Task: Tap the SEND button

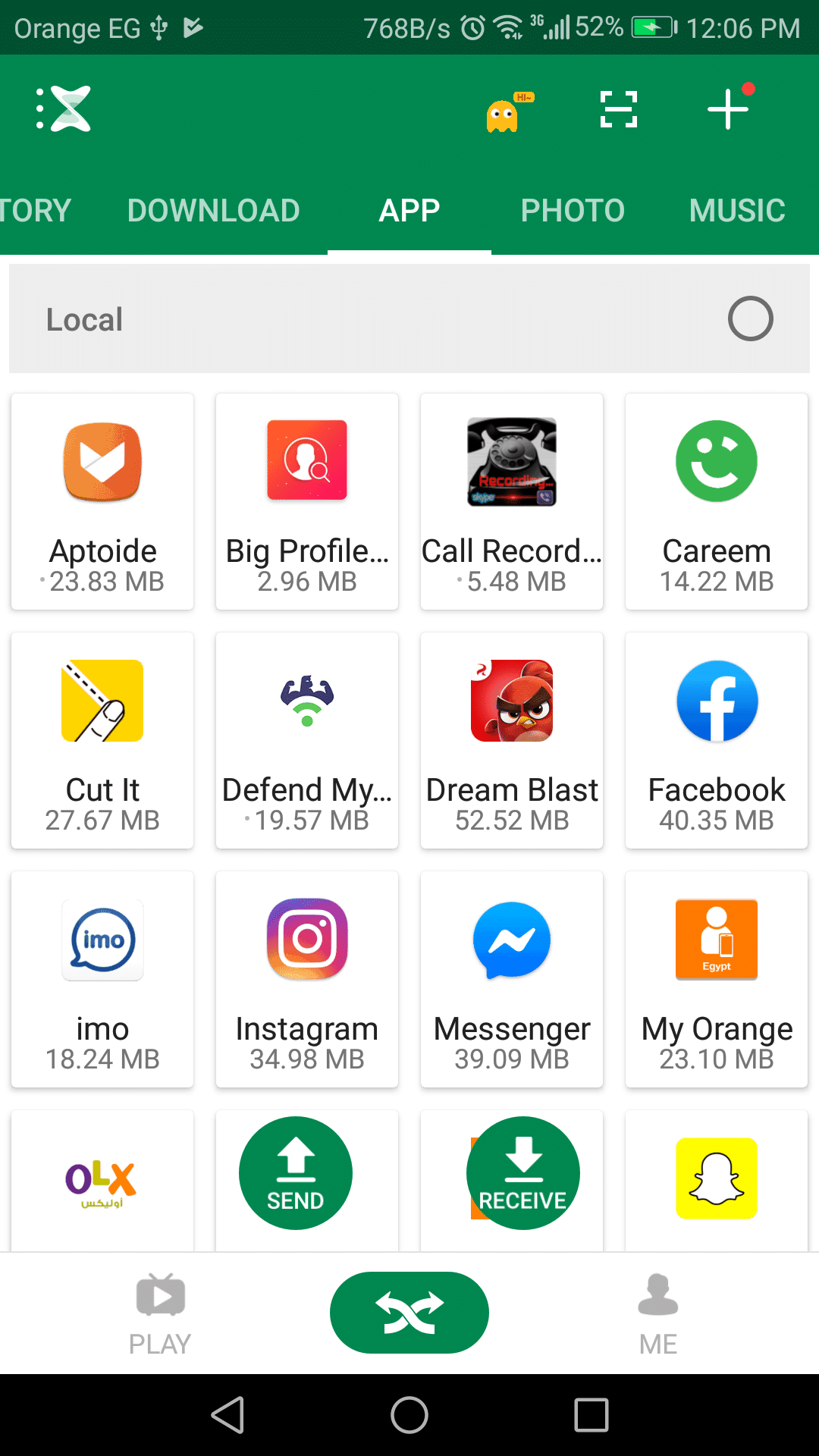Action: pyautogui.click(x=296, y=1172)
